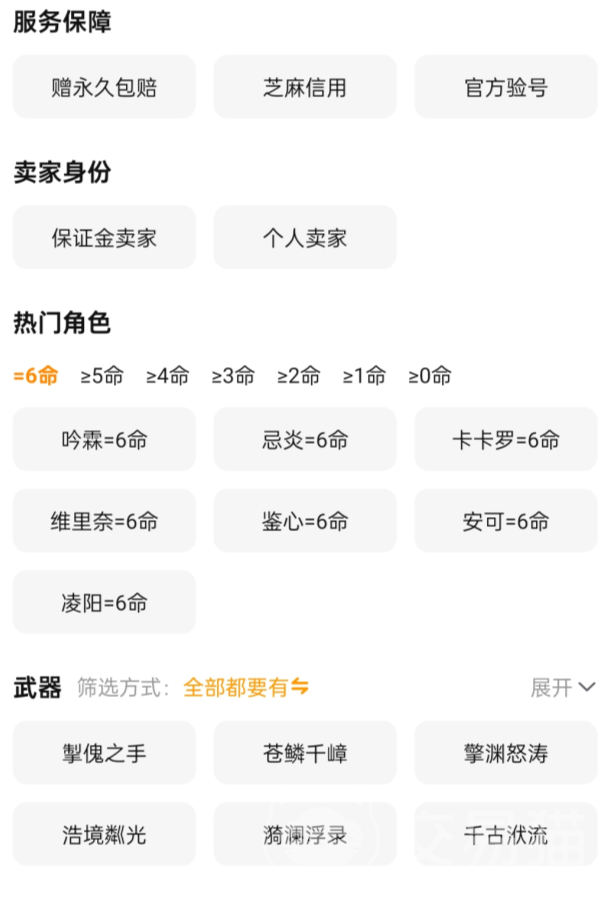This screenshot has height=904, width=614.
Task: Filter by weapon 苍鳞千嶂
Action: 305,753
